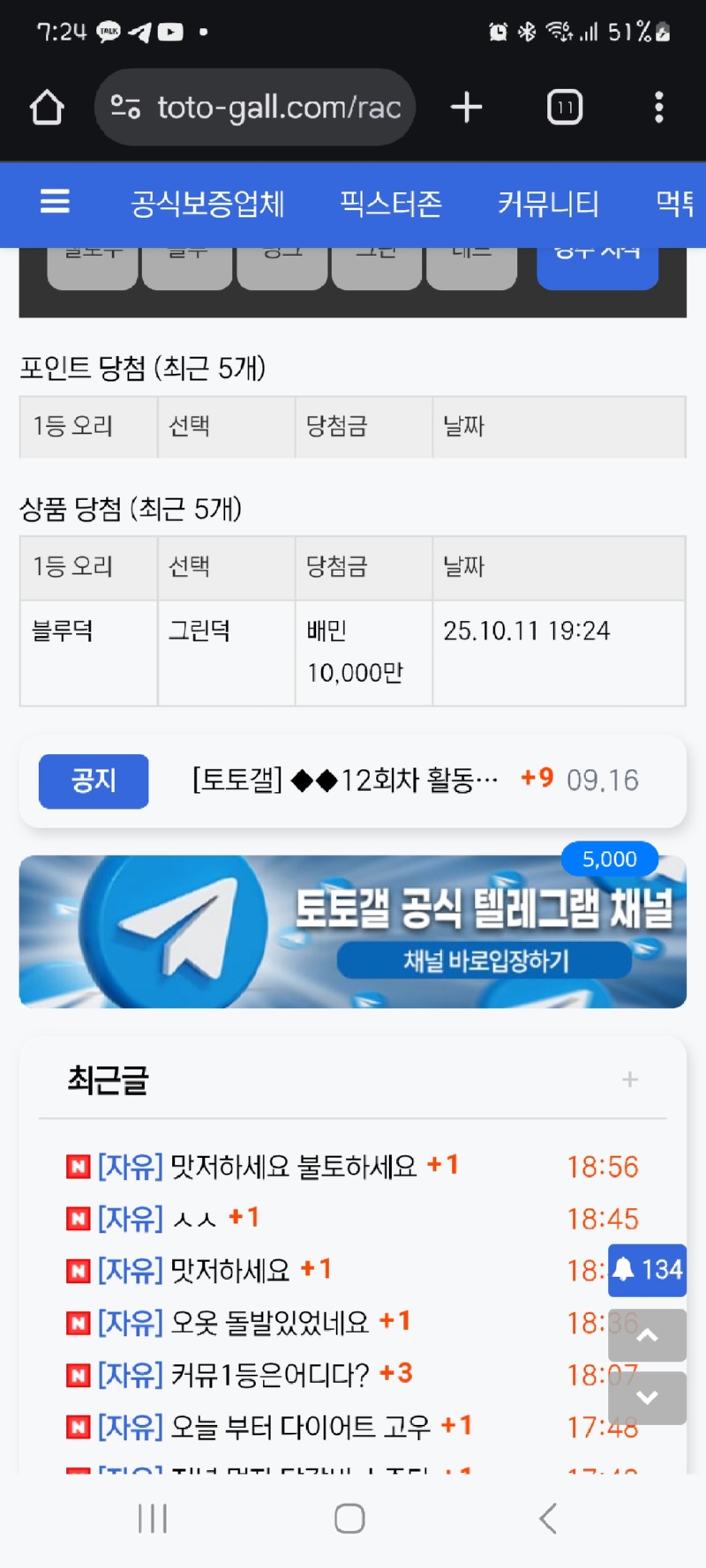Open the hamburger navigation menu
Image resolution: width=706 pixels, height=1568 pixels.
point(55,203)
